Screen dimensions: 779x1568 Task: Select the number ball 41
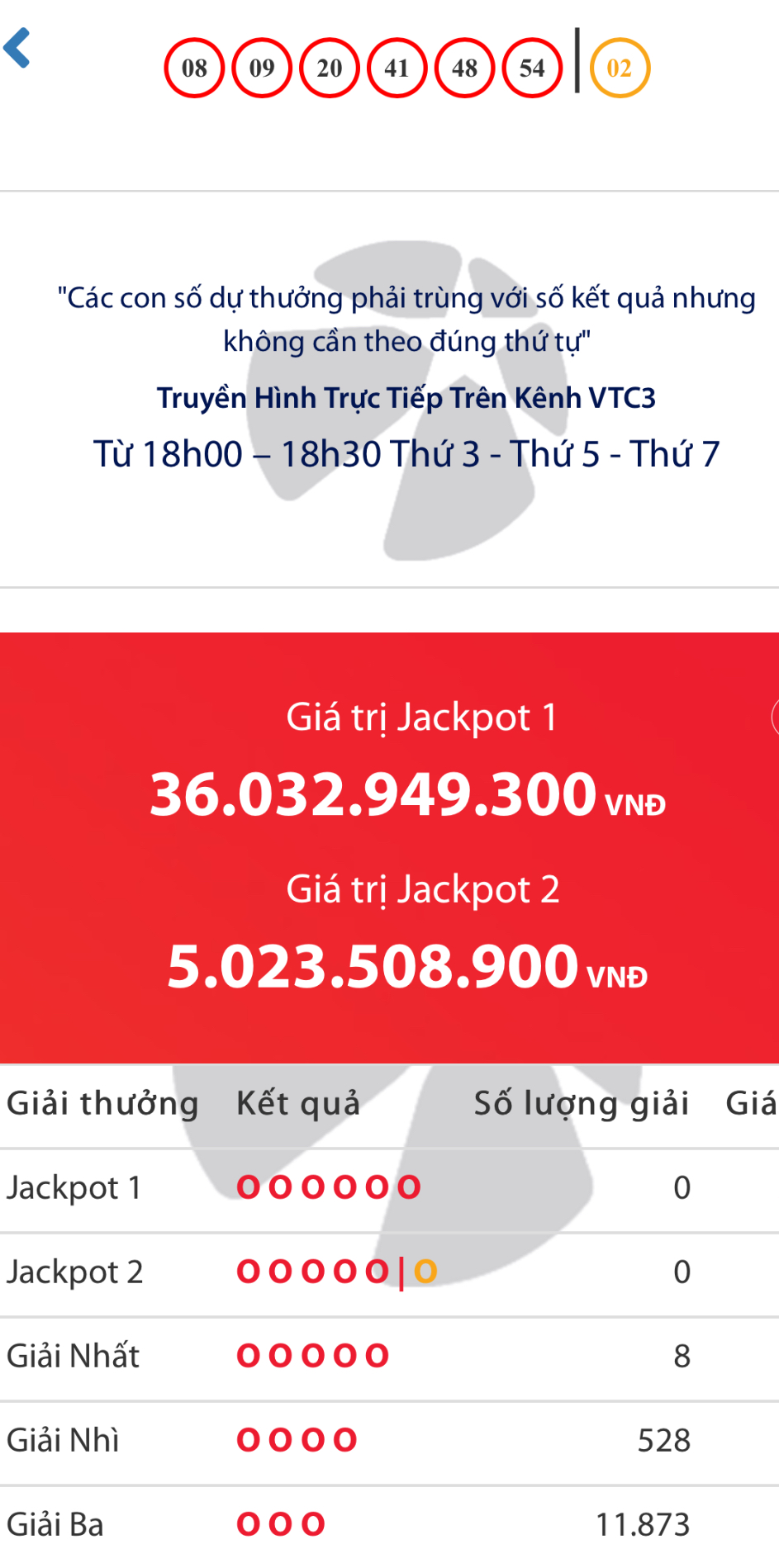pos(397,69)
